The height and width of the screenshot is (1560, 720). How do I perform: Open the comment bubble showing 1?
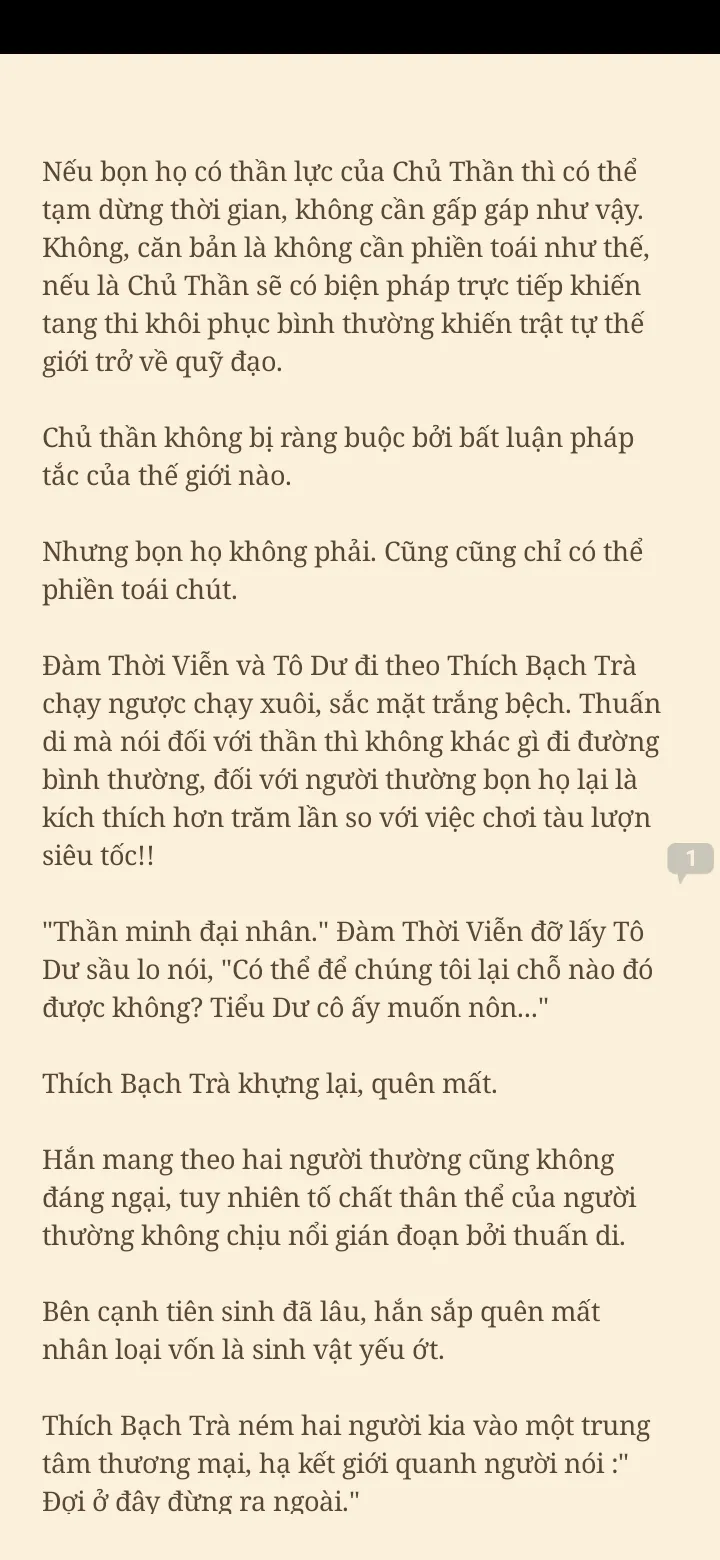[690, 859]
